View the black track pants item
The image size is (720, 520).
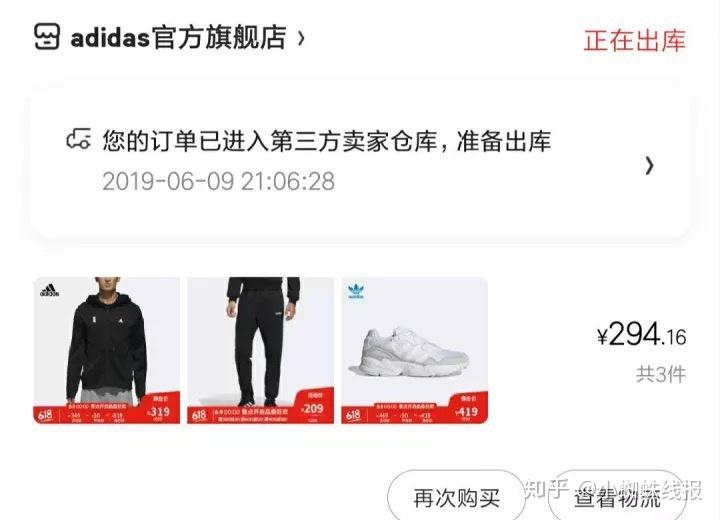click(261, 350)
